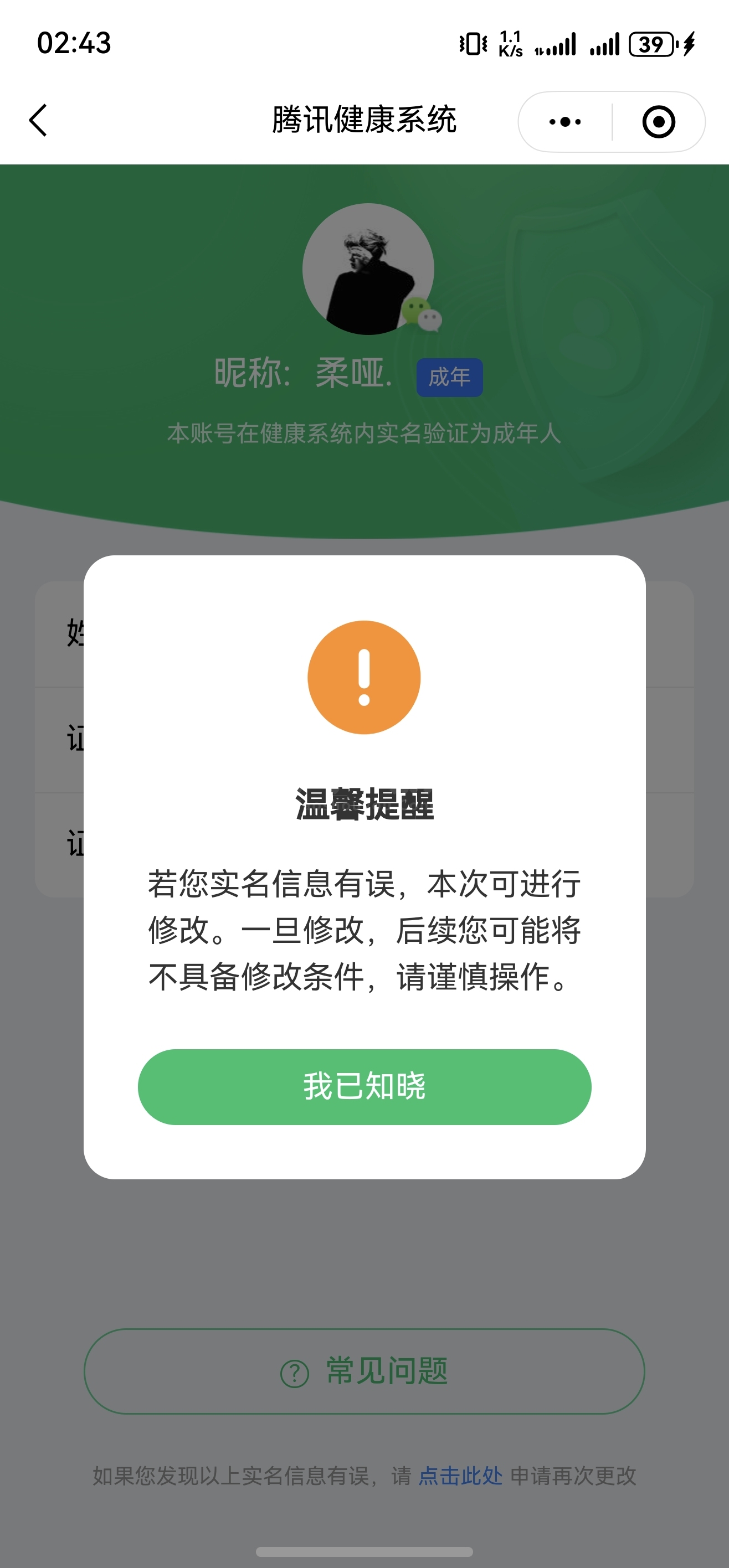Open the mini program more options menu

[x=564, y=122]
